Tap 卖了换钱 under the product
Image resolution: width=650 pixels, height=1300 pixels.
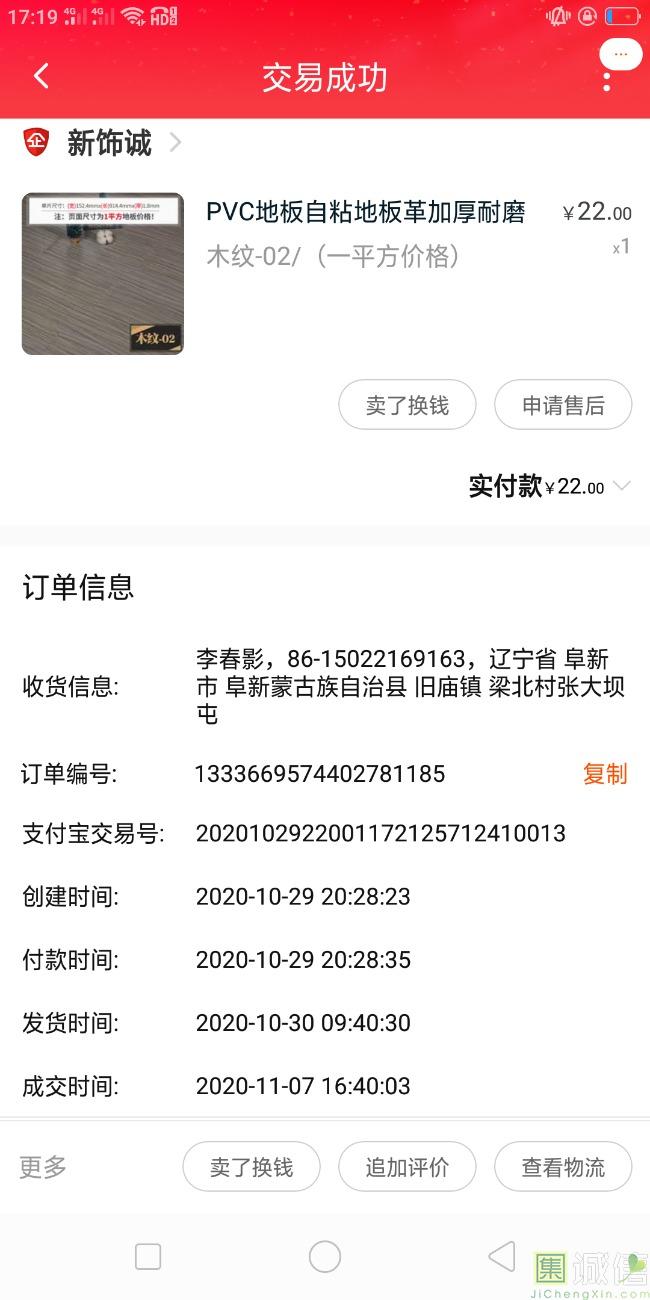pos(407,405)
